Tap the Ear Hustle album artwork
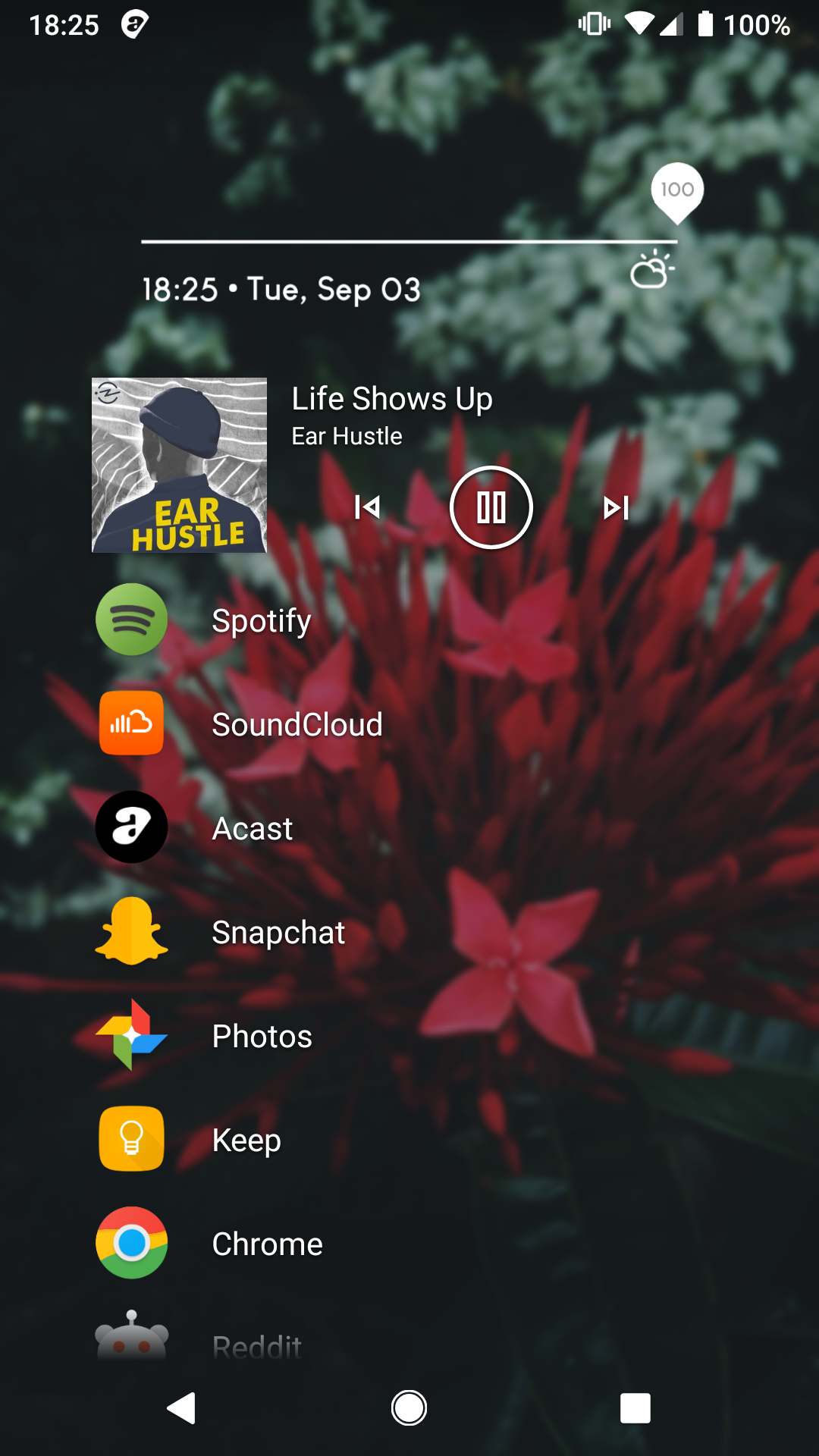The height and width of the screenshot is (1456, 819). [x=179, y=464]
